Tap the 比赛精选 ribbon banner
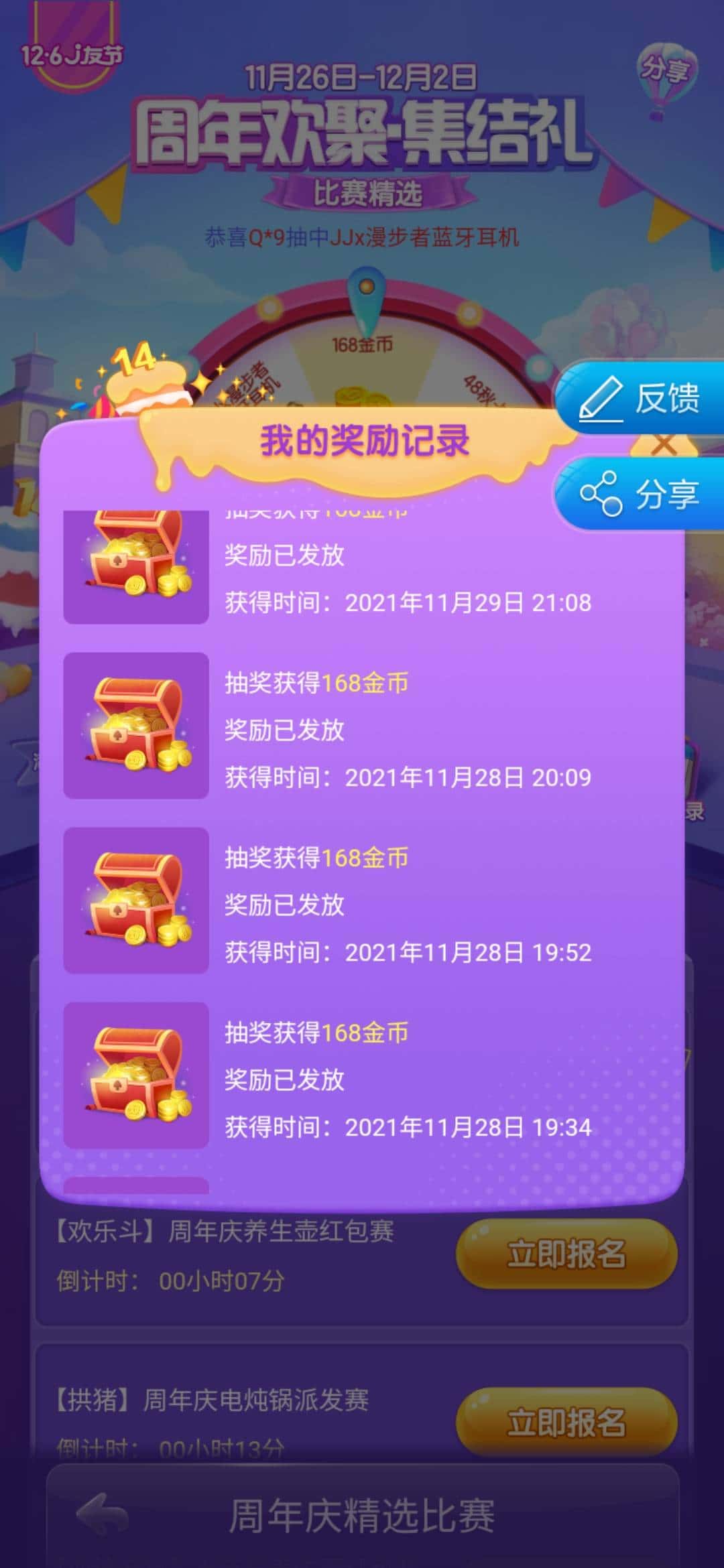 (x=365, y=194)
